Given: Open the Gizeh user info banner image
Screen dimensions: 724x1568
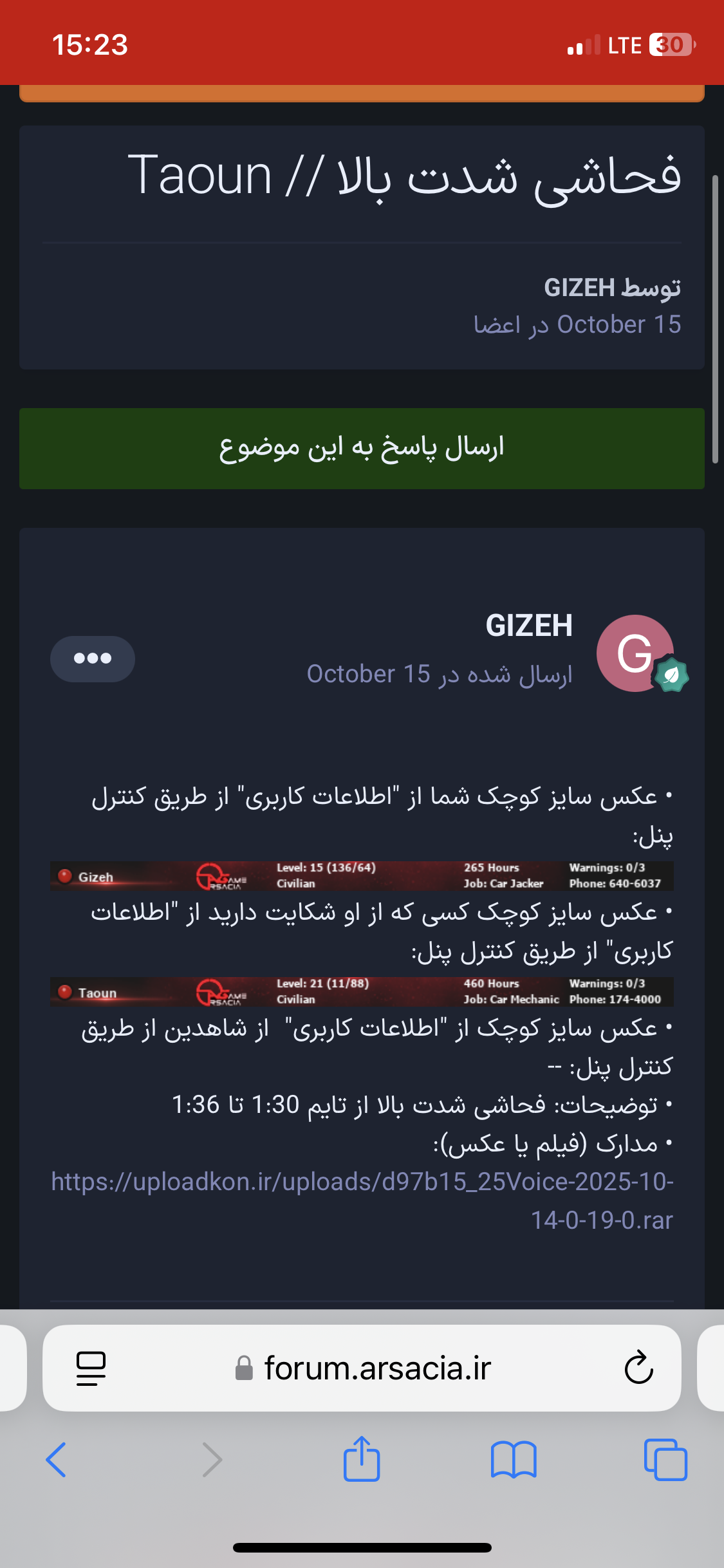Looking at the screenshot, I should [x=362, y=876].
